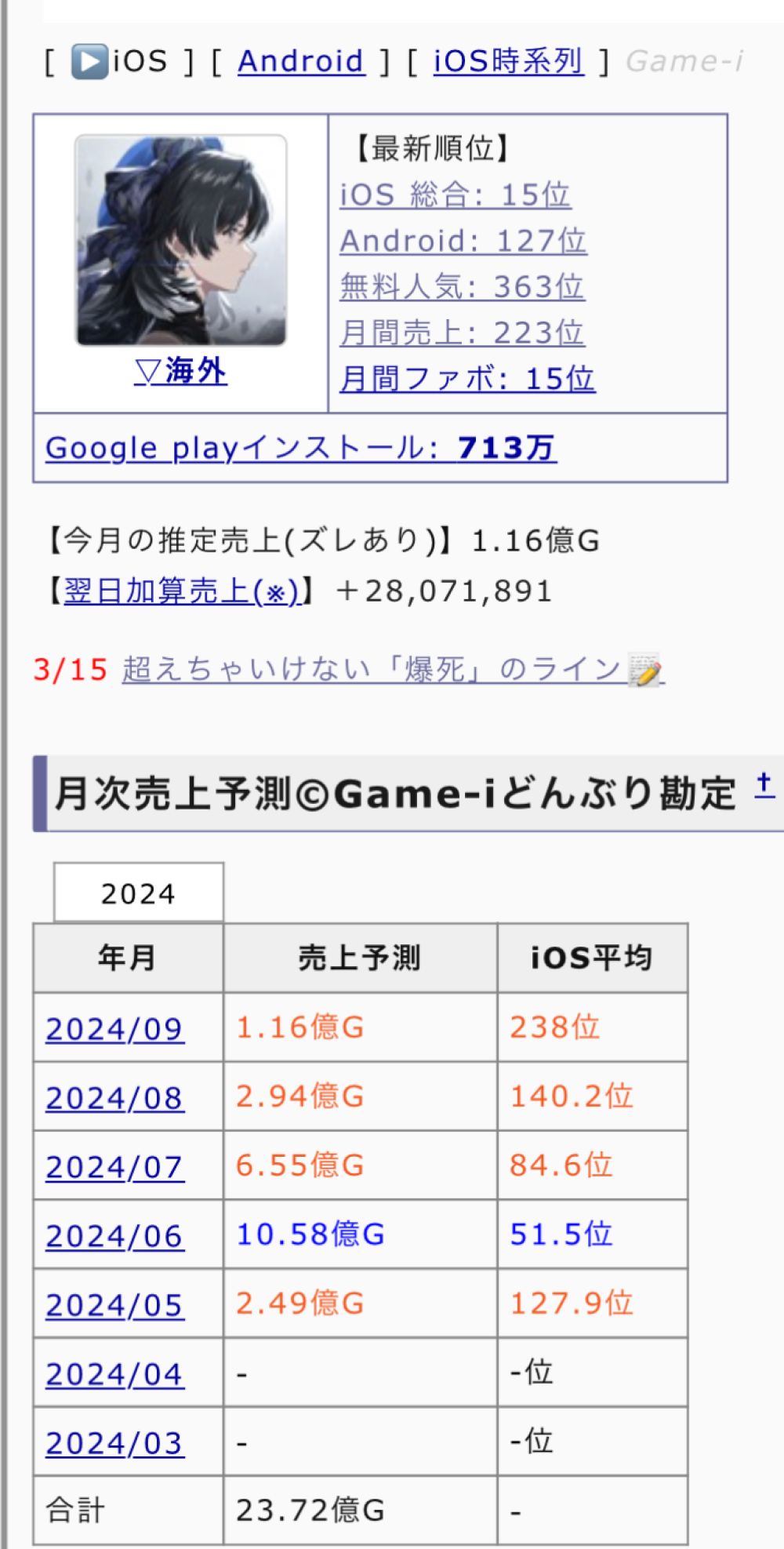The height and width of the screenshot is (1549, 784).
Task: Open the 翌日加算売上(※) explanation link
Action: point(182,591)
